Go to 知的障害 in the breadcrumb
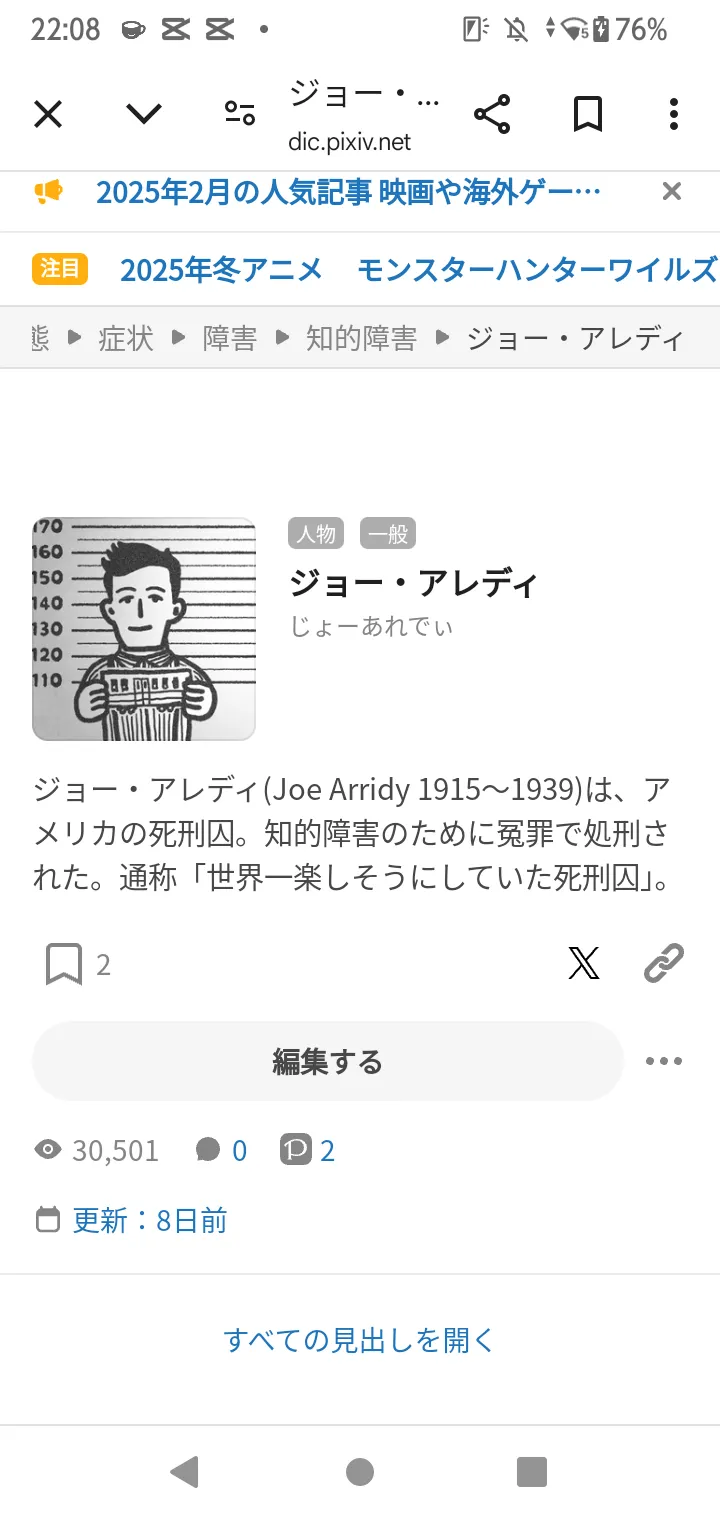The image size is (720, 1520). (x=361, y=339)
